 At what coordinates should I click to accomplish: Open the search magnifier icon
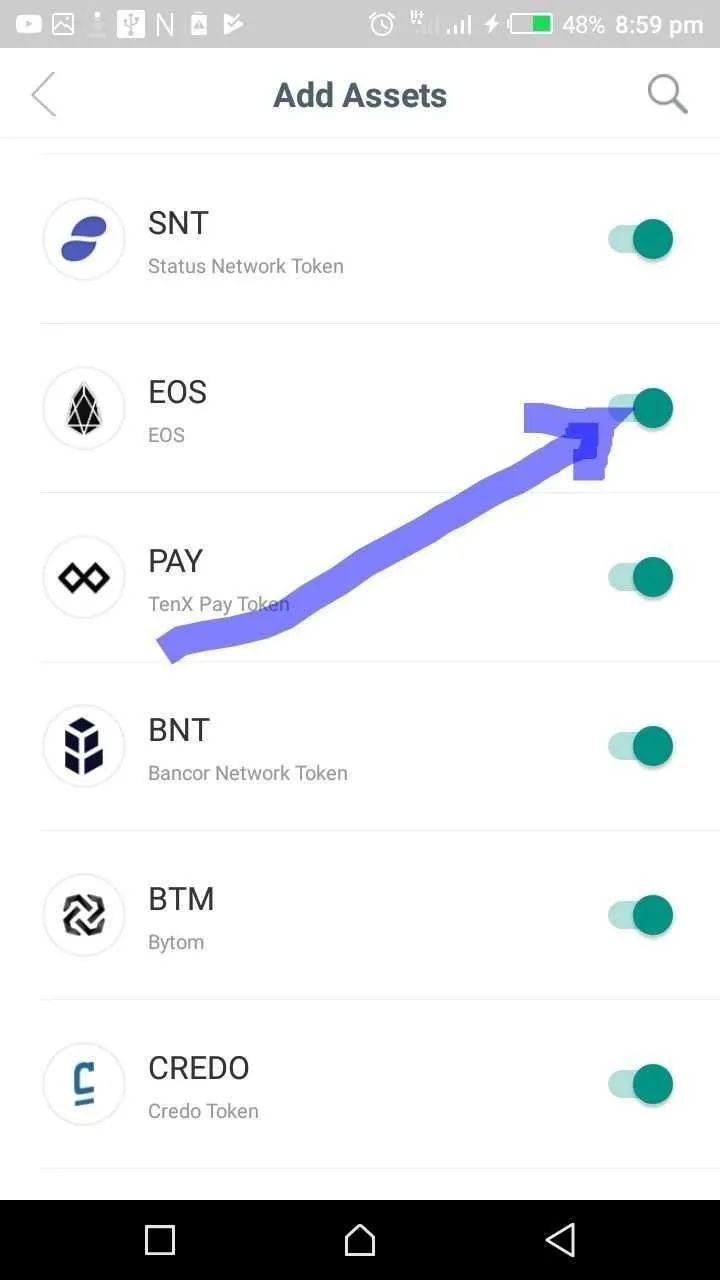click(667, 95)
